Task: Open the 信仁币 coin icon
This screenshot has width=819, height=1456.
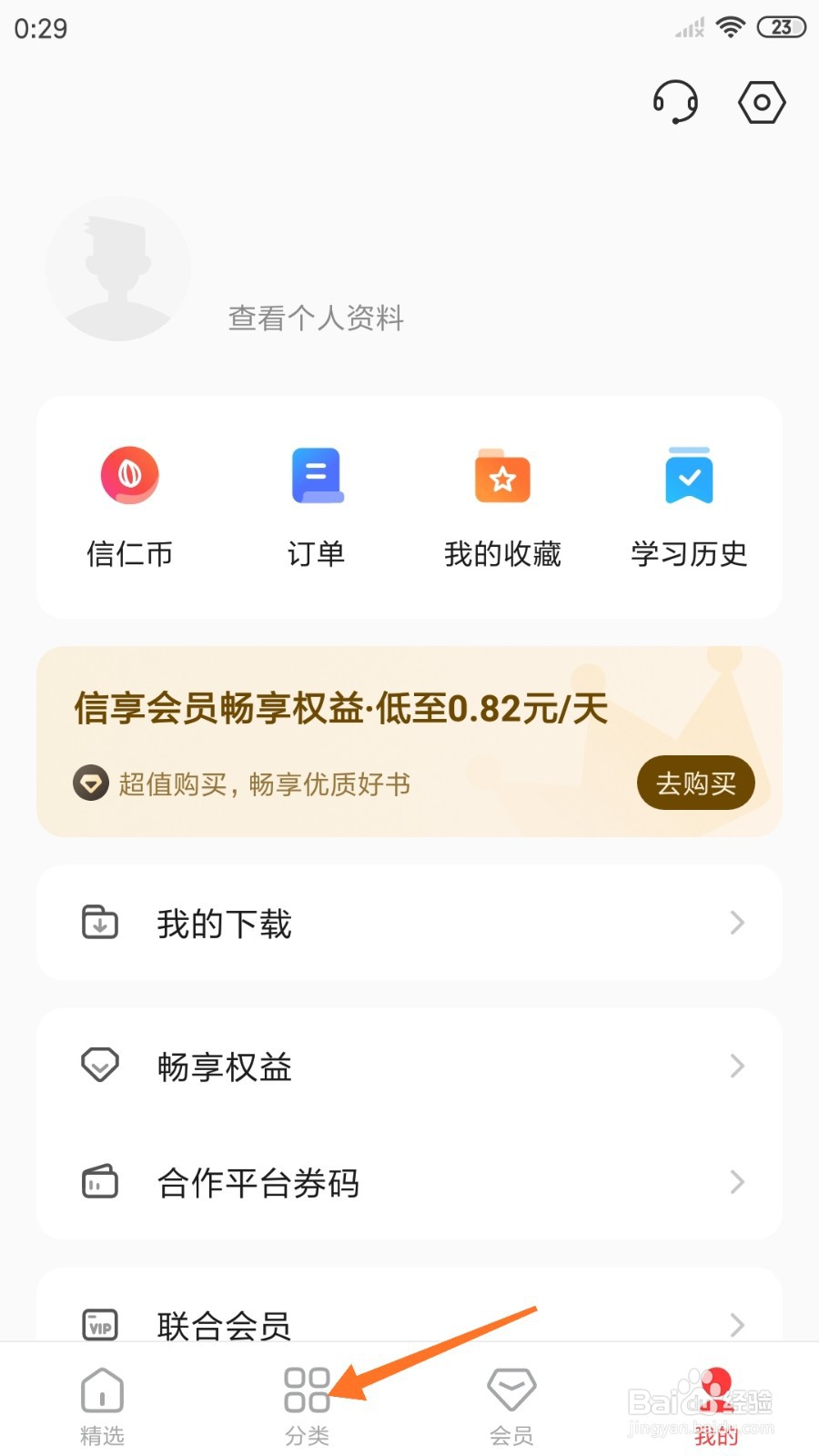Action: pos(130,474)
